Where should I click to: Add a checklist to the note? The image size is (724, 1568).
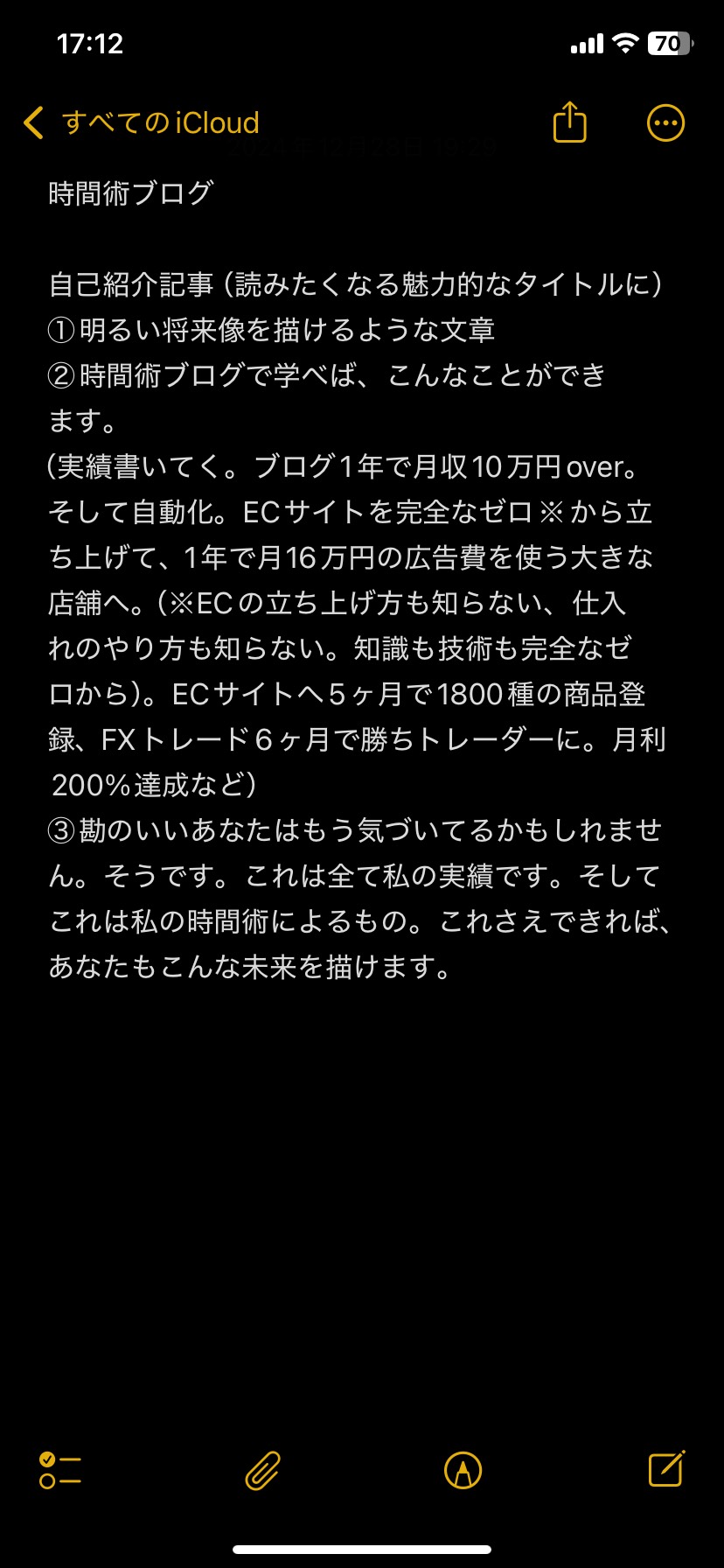point(60,1470)
